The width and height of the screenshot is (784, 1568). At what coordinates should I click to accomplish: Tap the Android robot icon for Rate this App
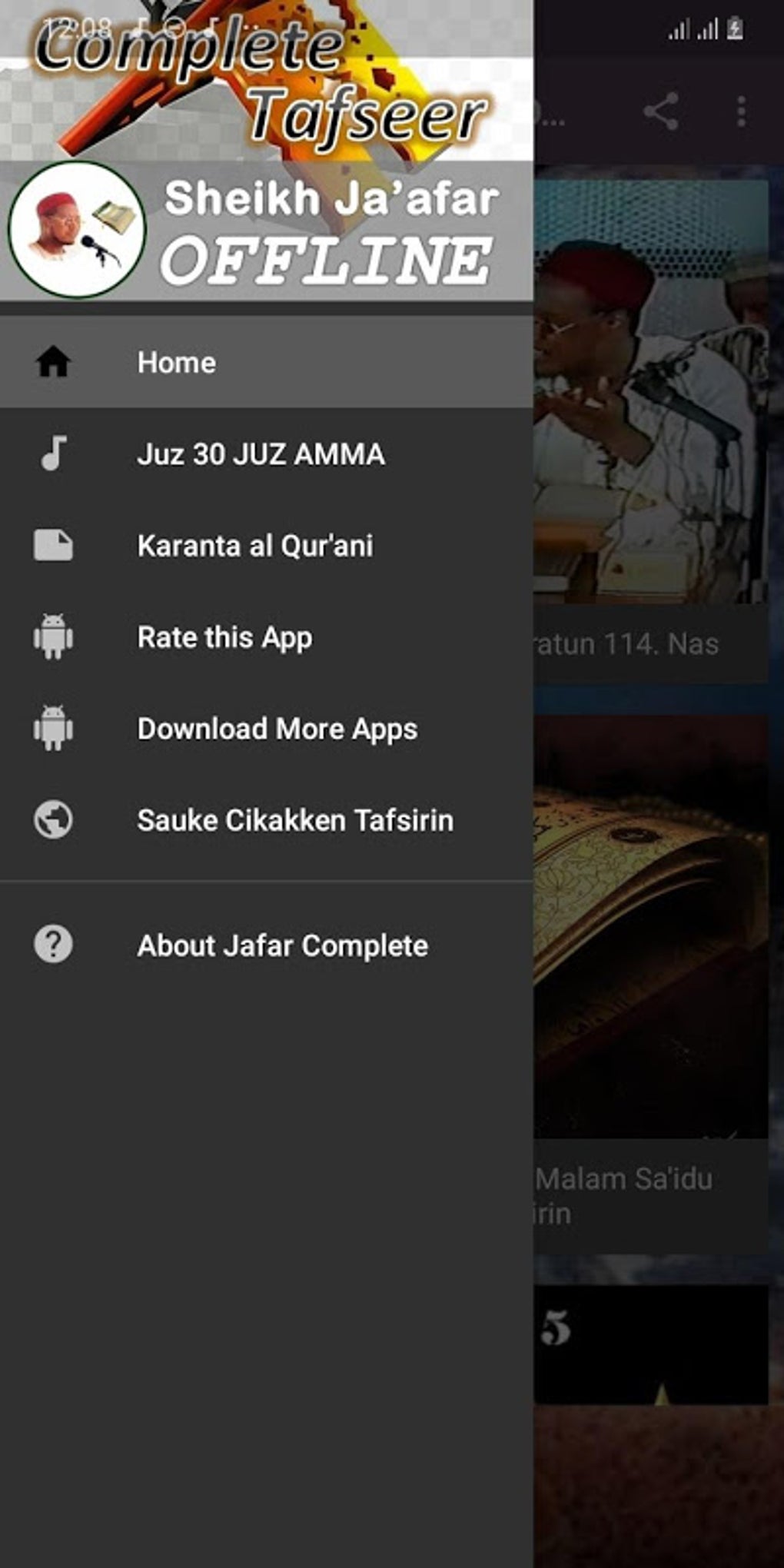(x=53, y=637)
